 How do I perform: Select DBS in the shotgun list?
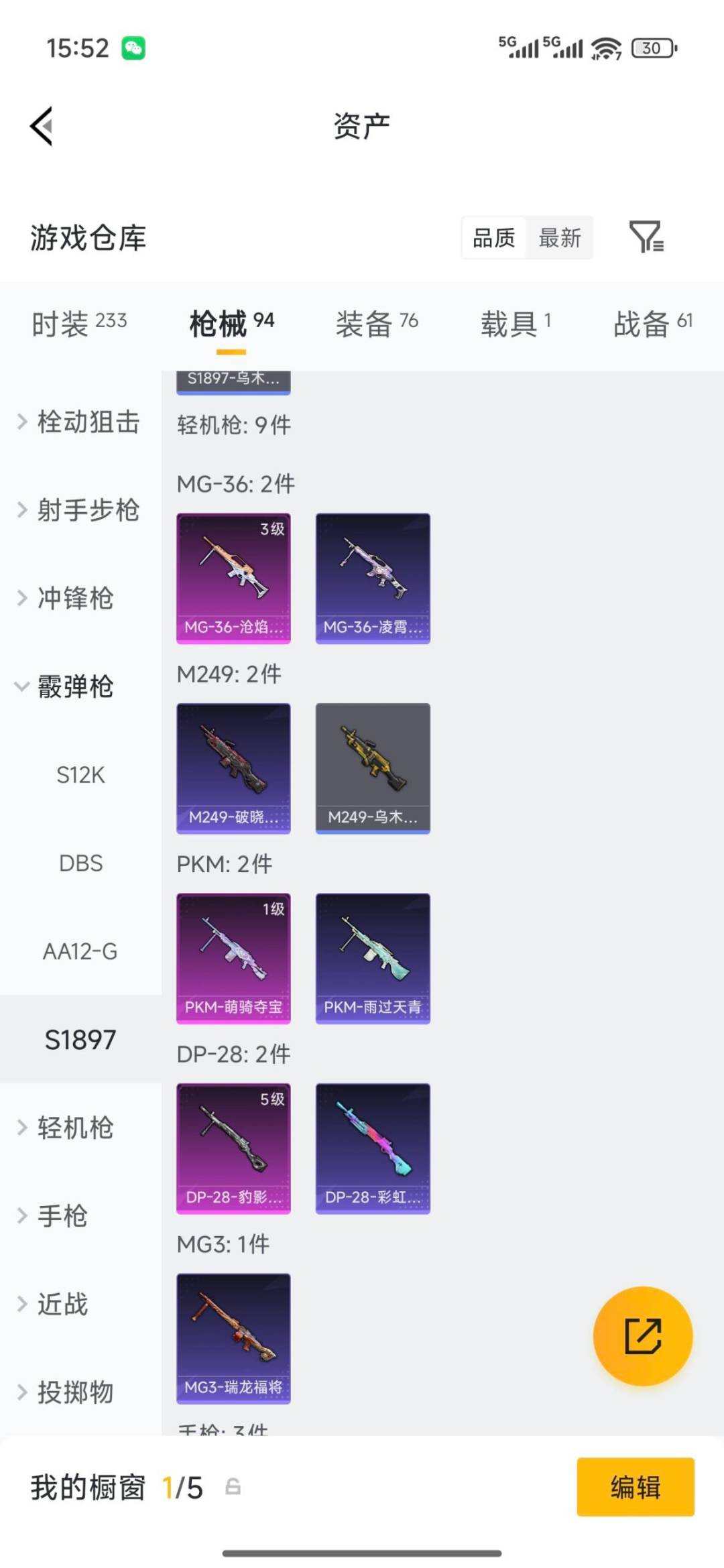tap(80, 863)
